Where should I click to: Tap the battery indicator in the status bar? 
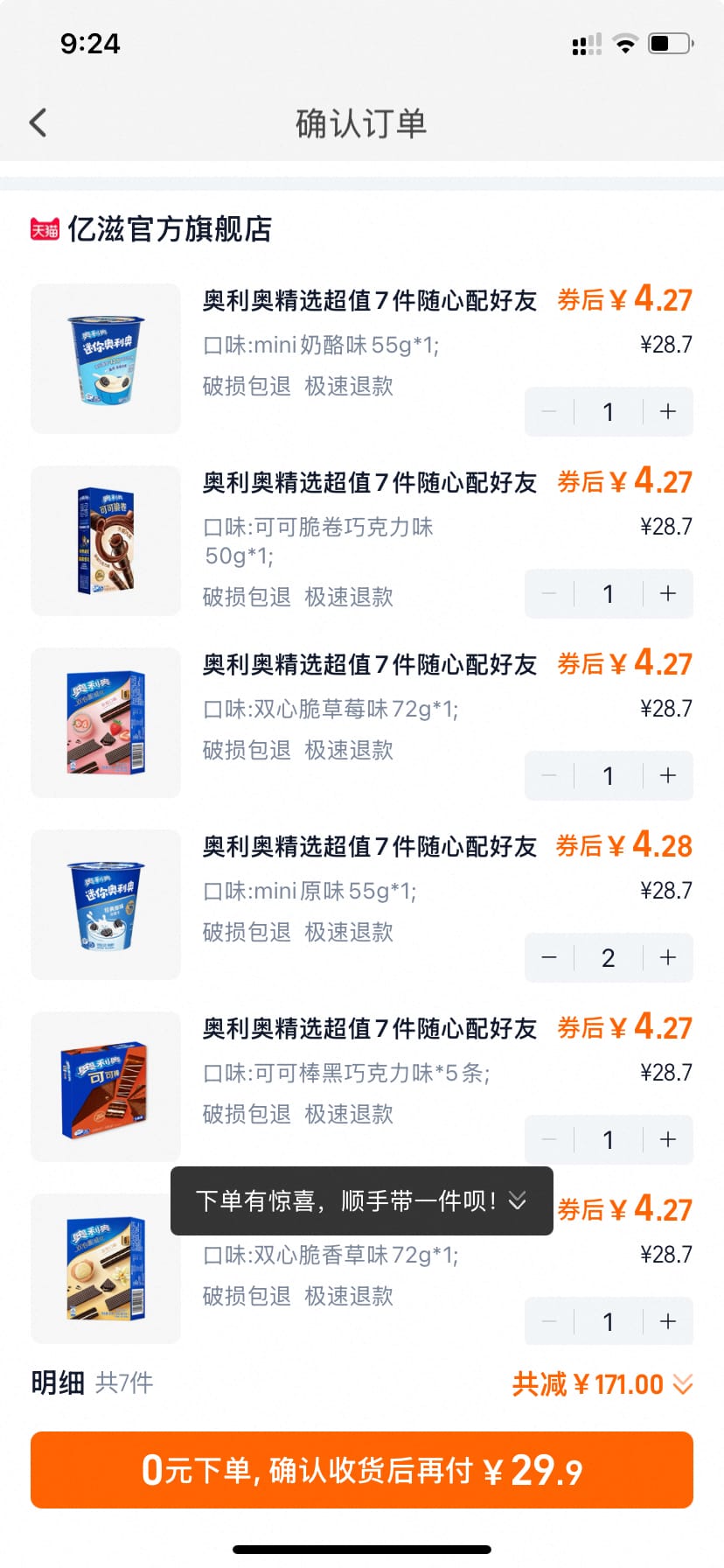point(670,41)
